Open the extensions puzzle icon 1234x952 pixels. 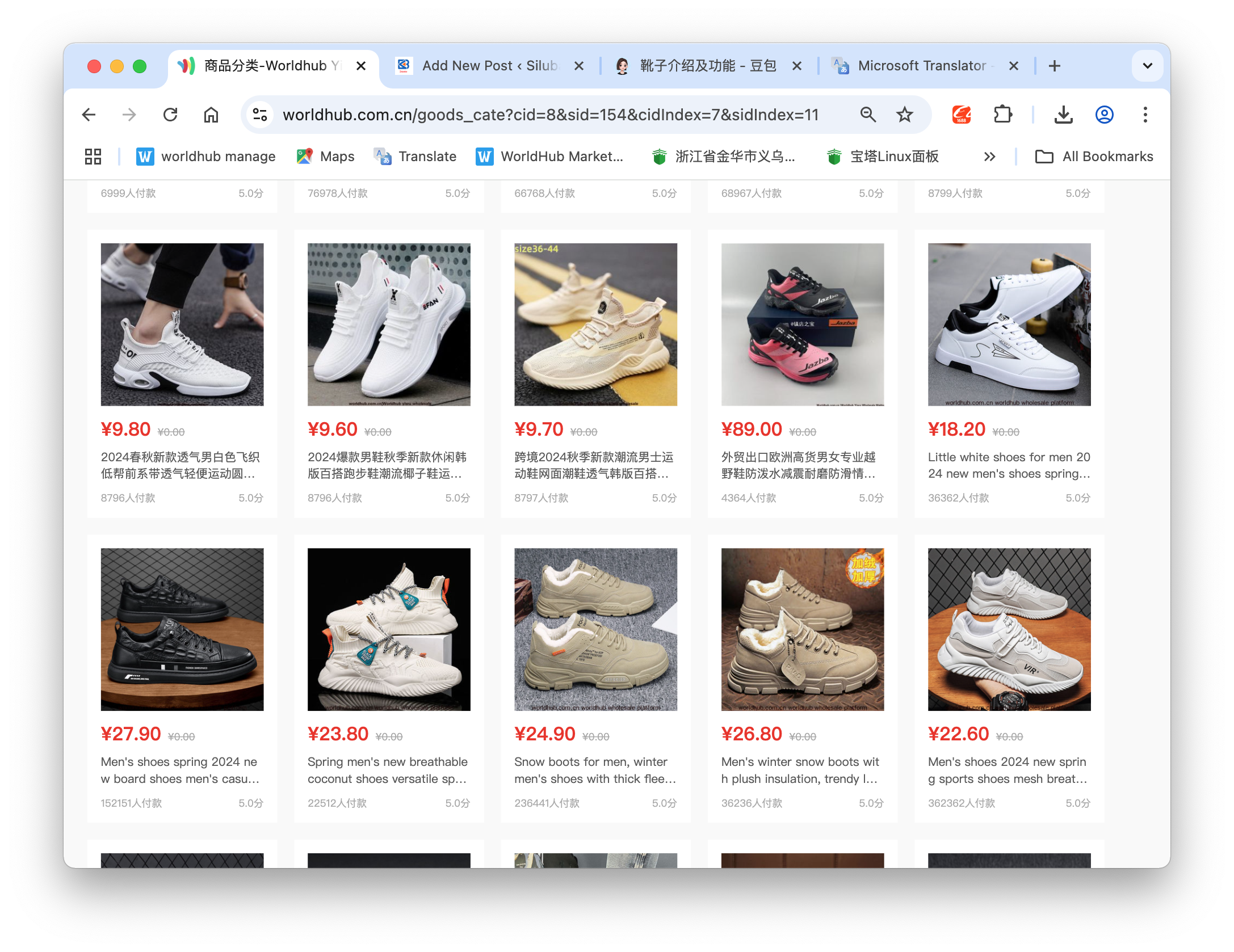point(1003,115)
